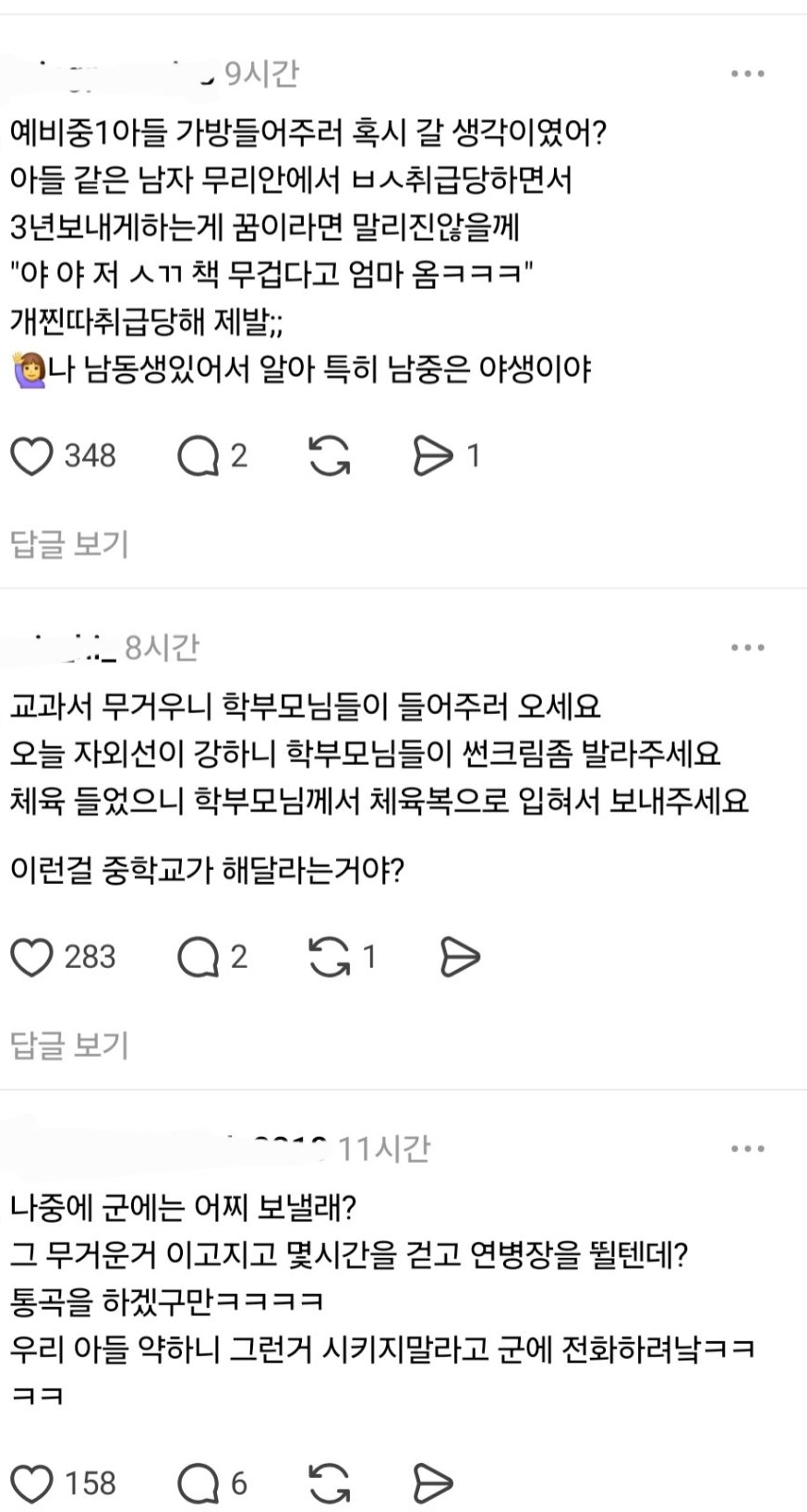Viewport: 807px width, 1512px height.
Task: Open the three-dot menu on the first post
Action: coord(747,72)
